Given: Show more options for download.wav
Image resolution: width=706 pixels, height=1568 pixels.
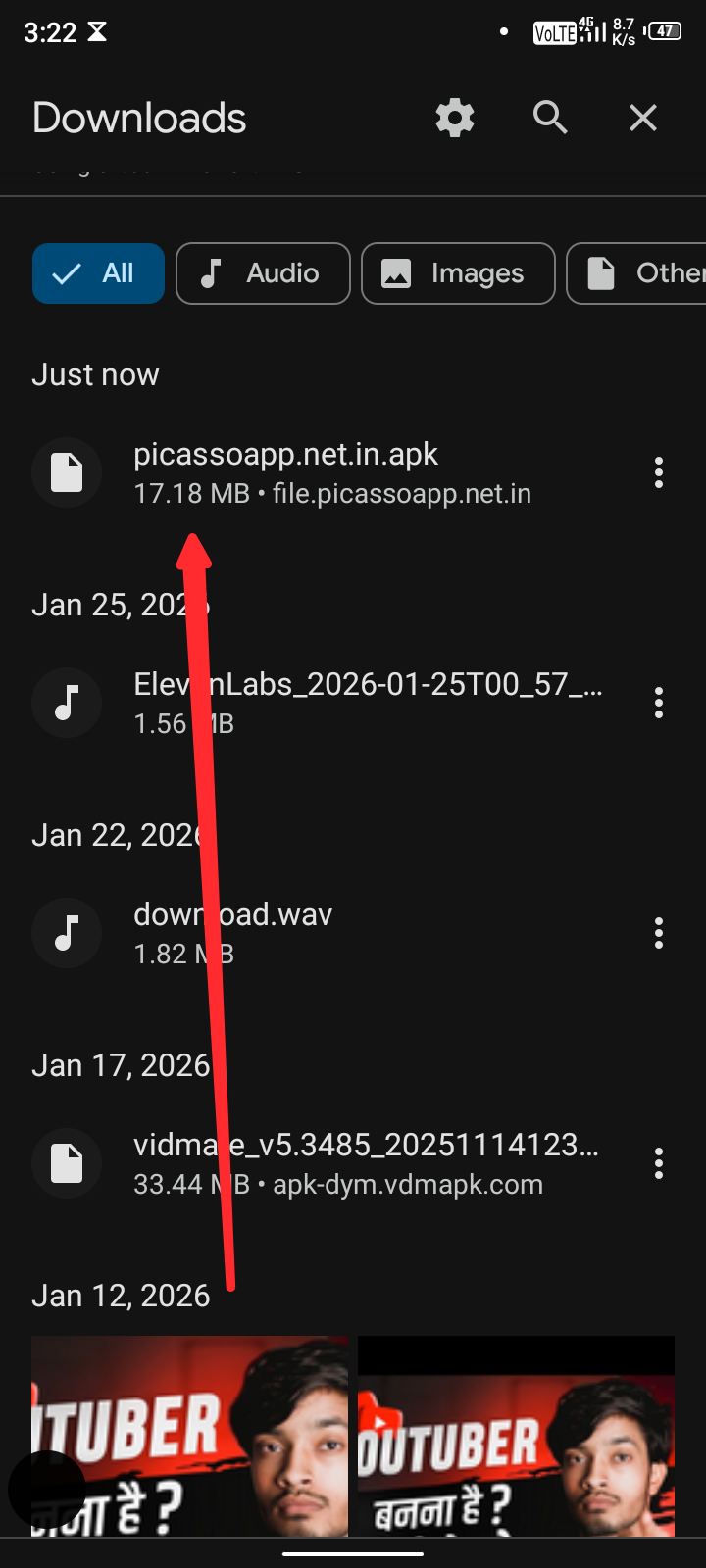Looking at the screenshot, I should point(659,933).
